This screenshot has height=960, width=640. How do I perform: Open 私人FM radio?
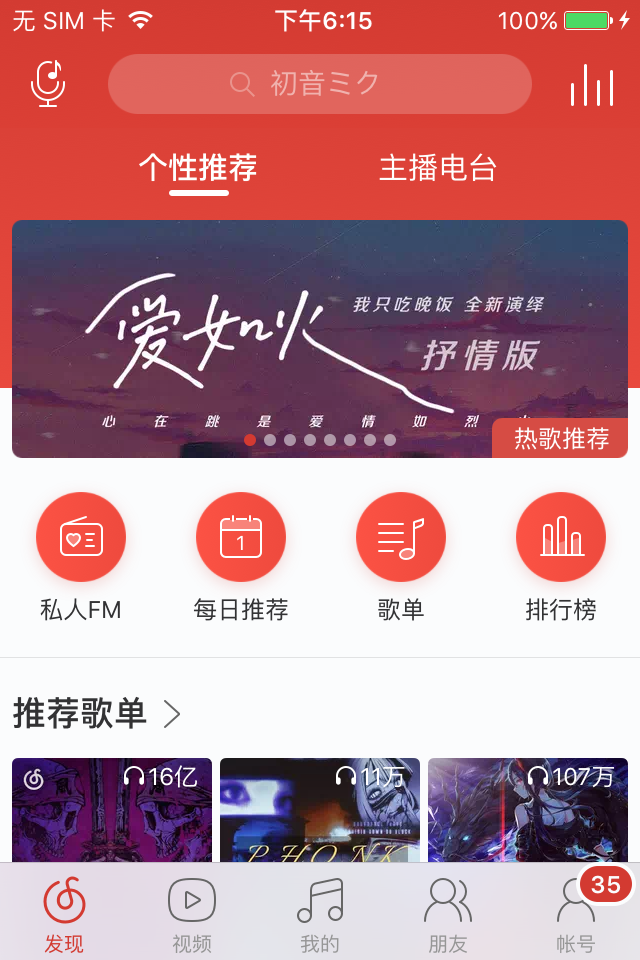click(81, 557)
